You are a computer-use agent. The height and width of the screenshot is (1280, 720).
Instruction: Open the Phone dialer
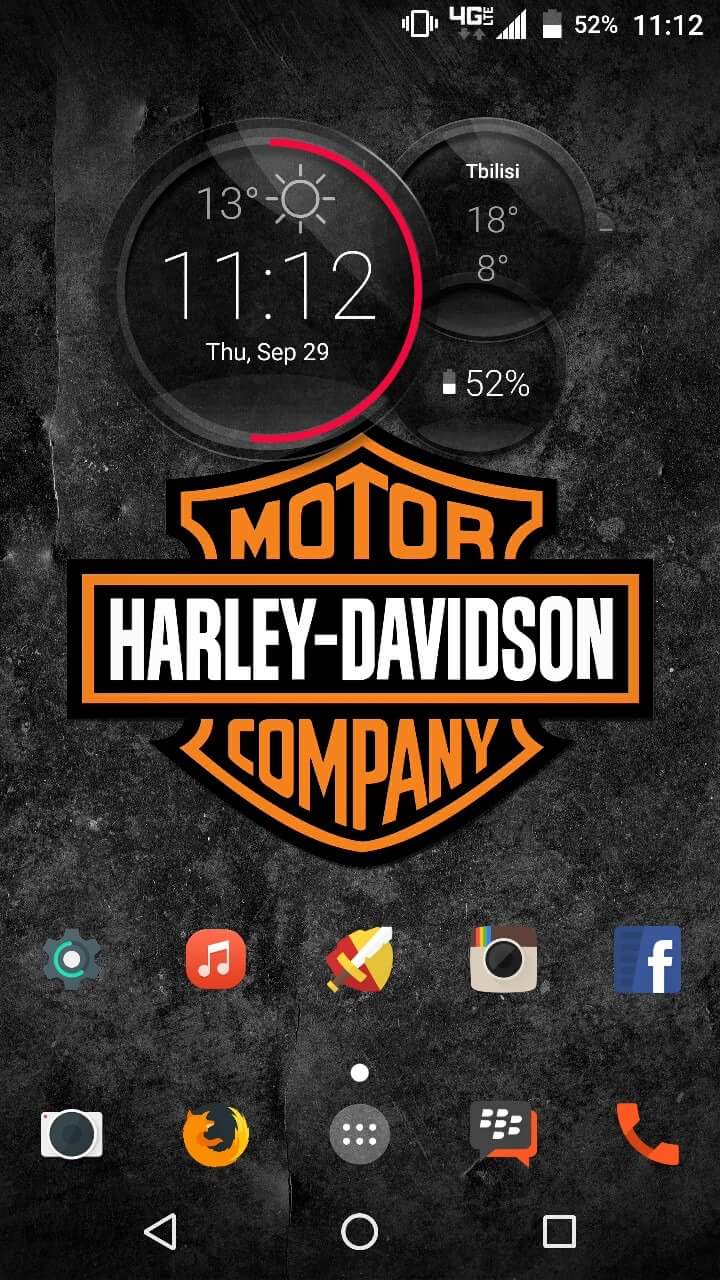(x=648, y=1134)
